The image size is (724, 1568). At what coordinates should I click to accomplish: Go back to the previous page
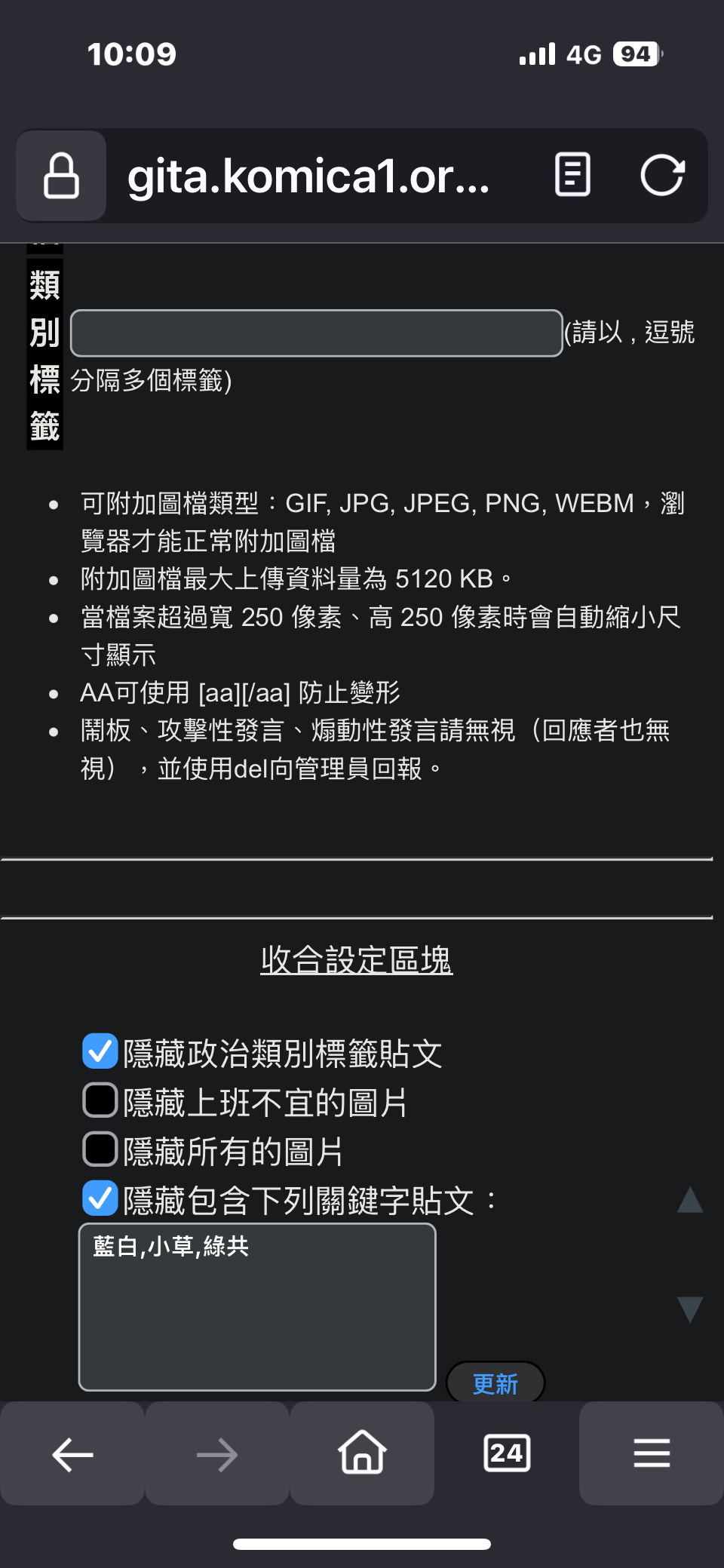pyautogui.click(x=72, y=1453)
